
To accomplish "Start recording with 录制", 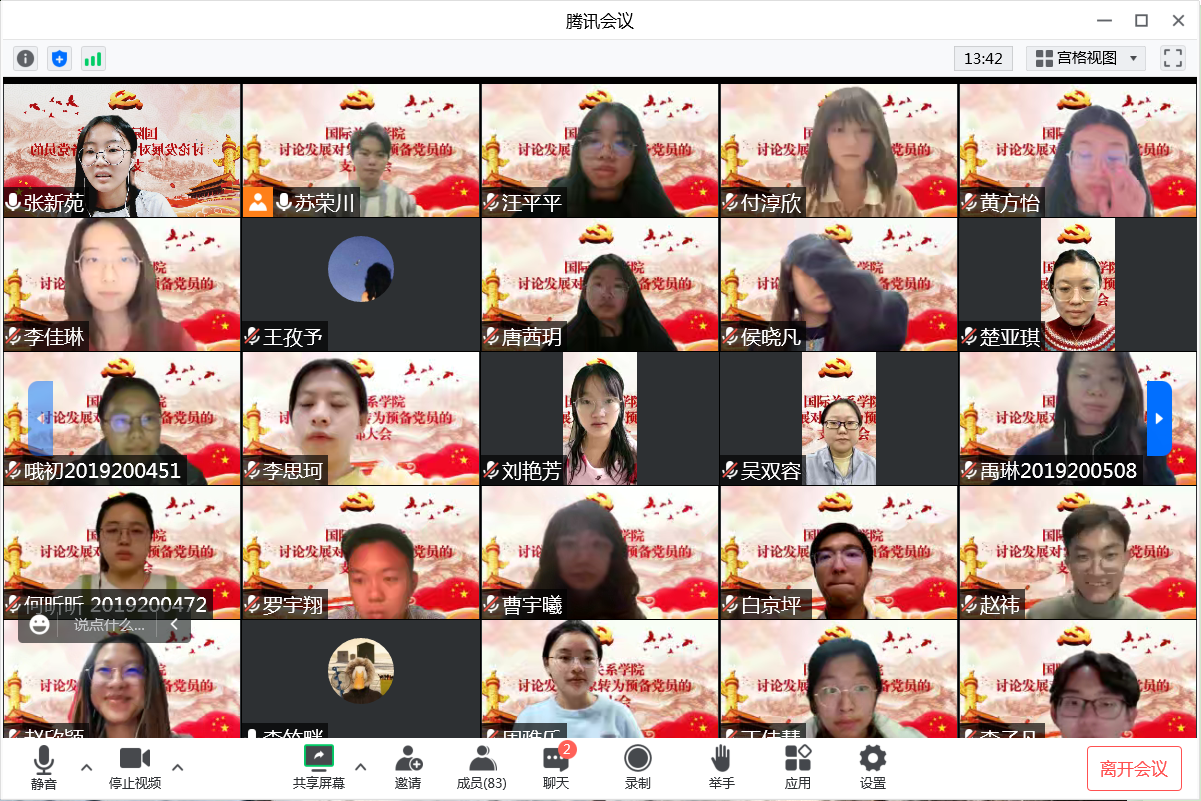I will (x=637, y=768).
